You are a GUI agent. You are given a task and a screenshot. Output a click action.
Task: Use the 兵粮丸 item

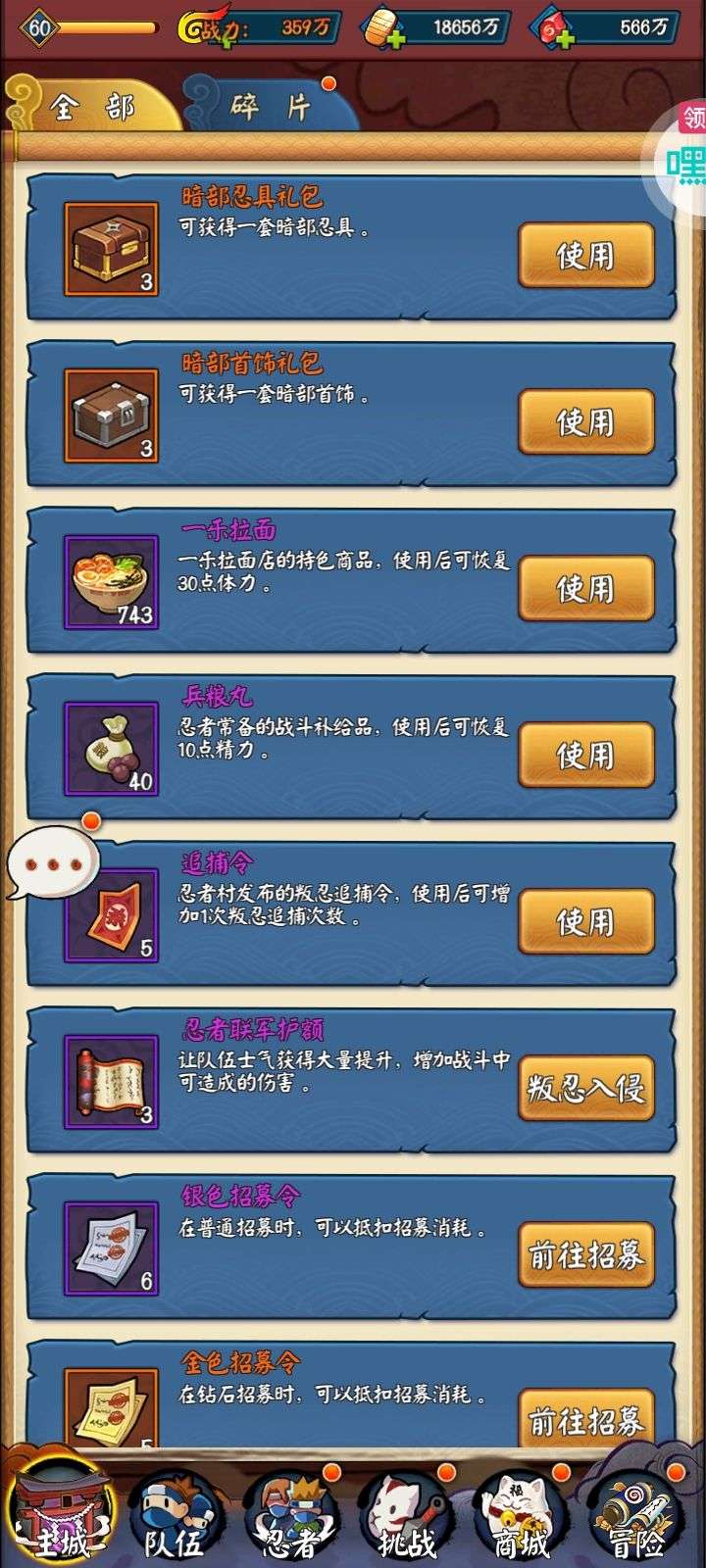[x=585, y=756]
